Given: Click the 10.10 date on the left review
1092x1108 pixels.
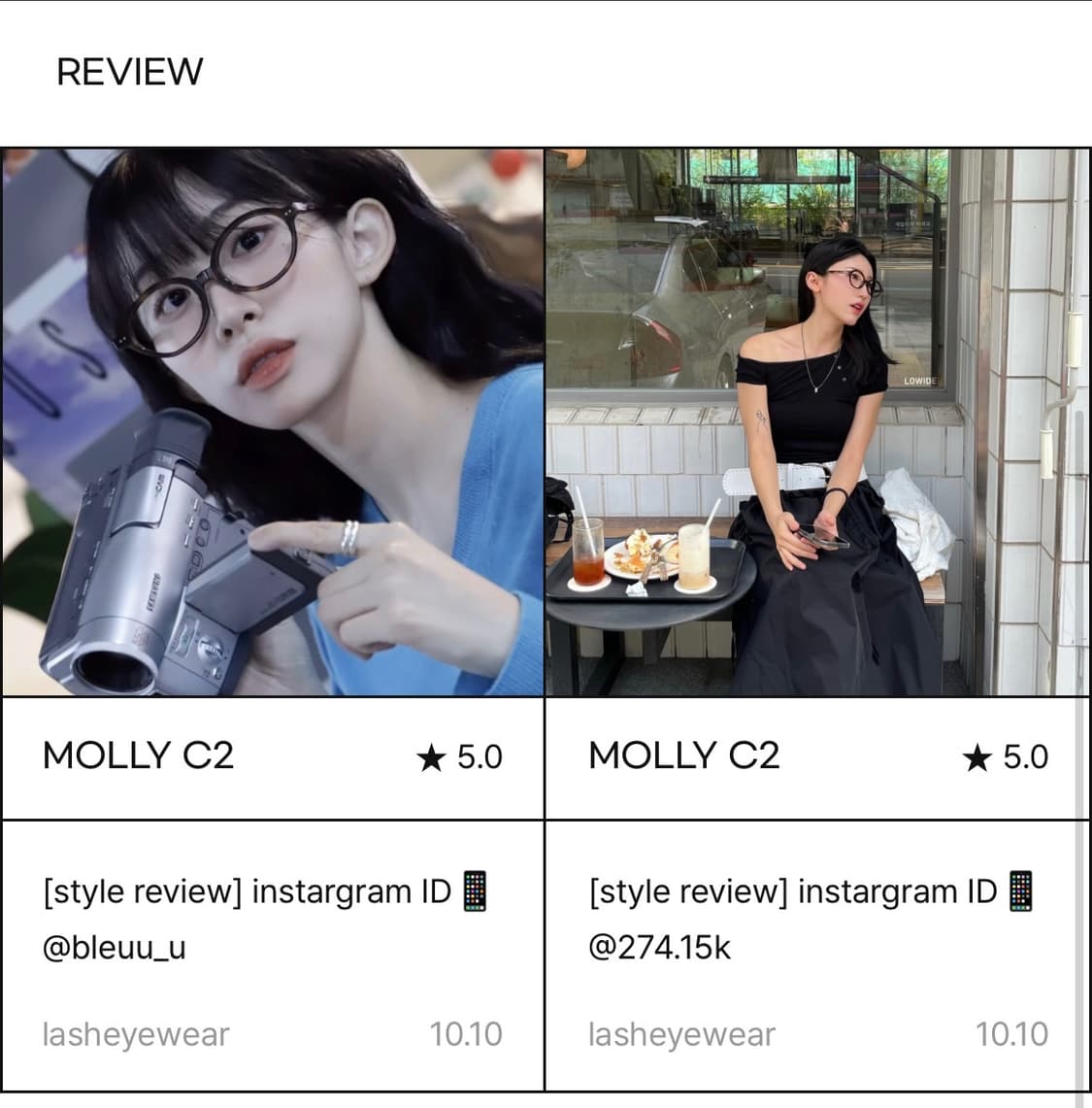Looking at the screenshot, I should point(467,1034).
